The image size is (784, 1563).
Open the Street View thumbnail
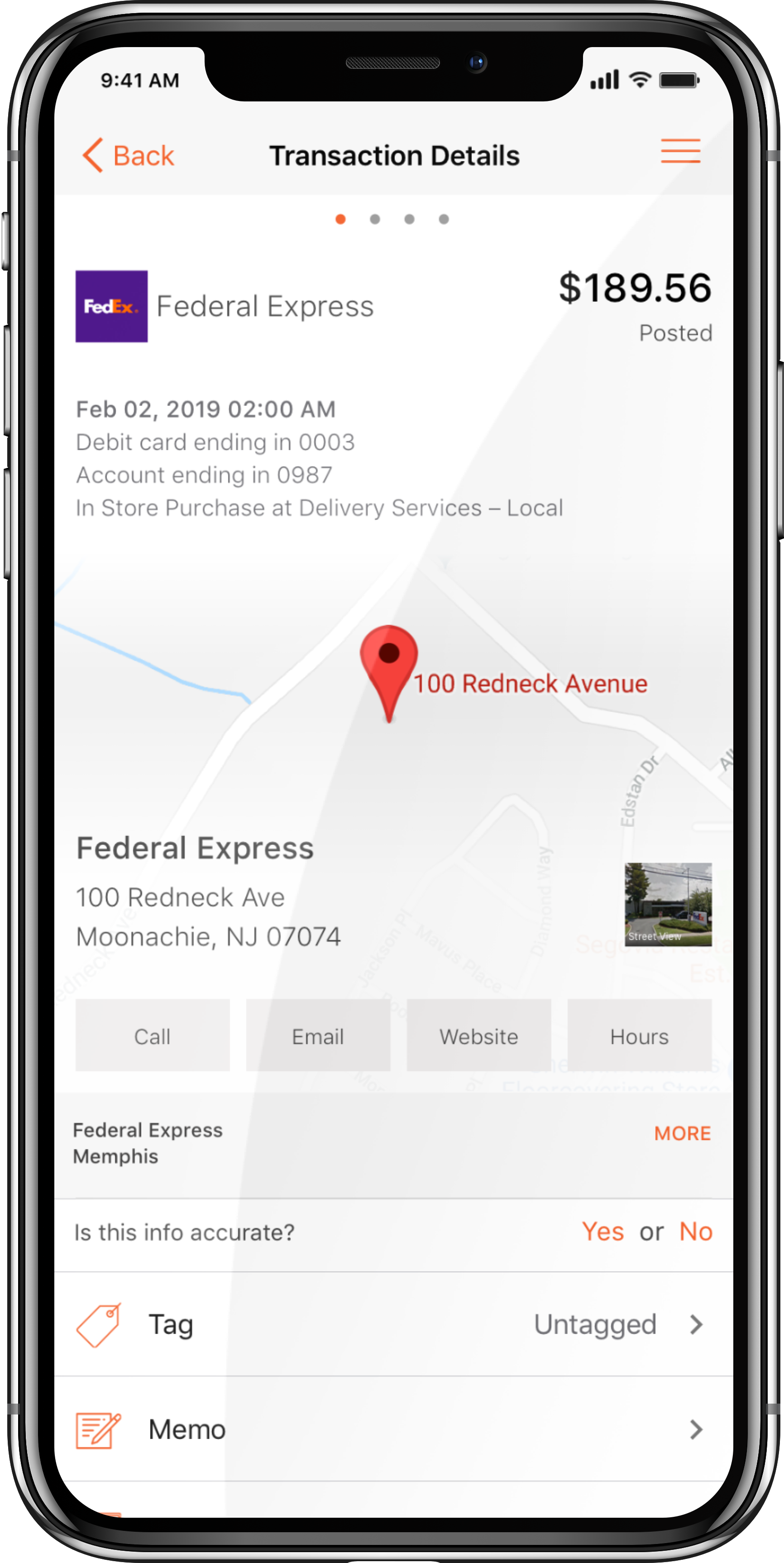click(668, 904)
